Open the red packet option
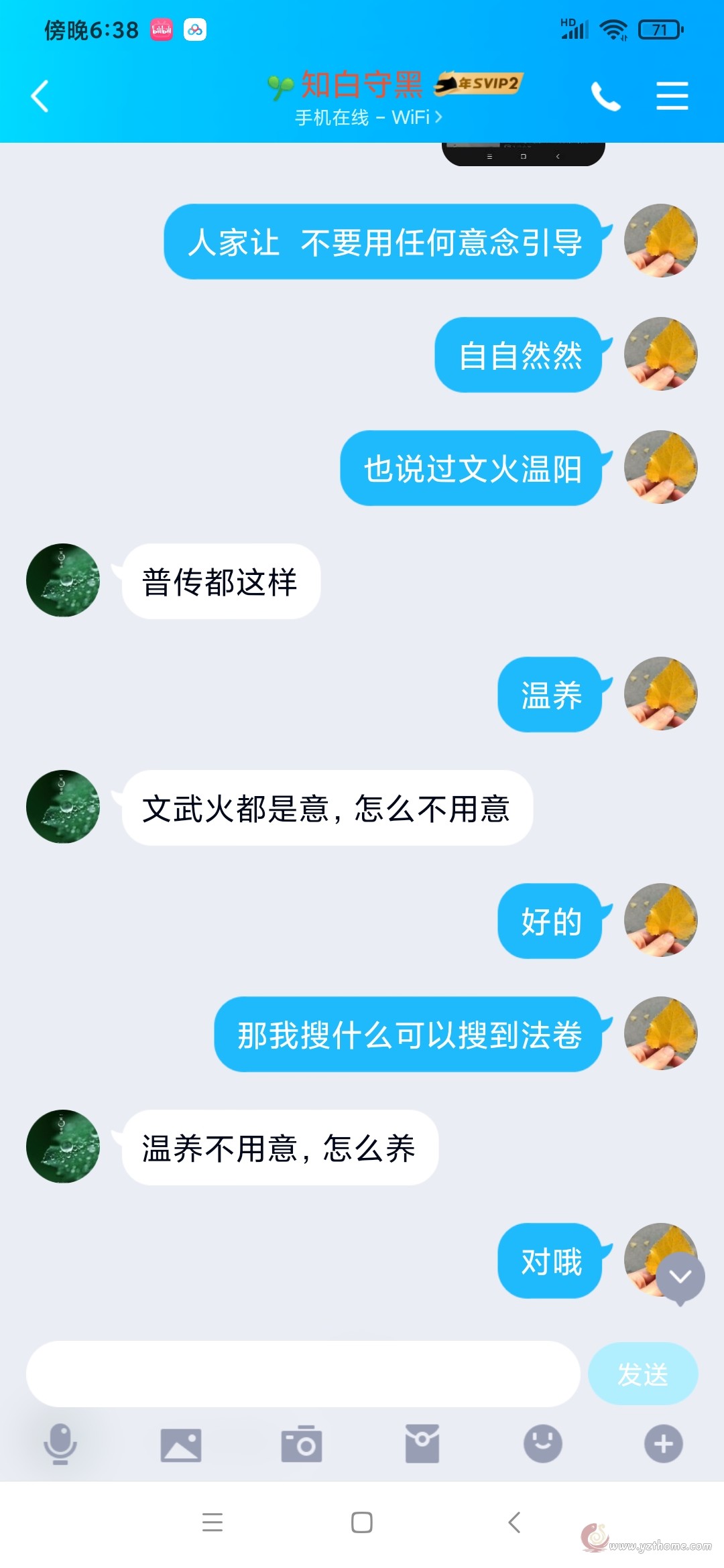 tap(422, 1444)
